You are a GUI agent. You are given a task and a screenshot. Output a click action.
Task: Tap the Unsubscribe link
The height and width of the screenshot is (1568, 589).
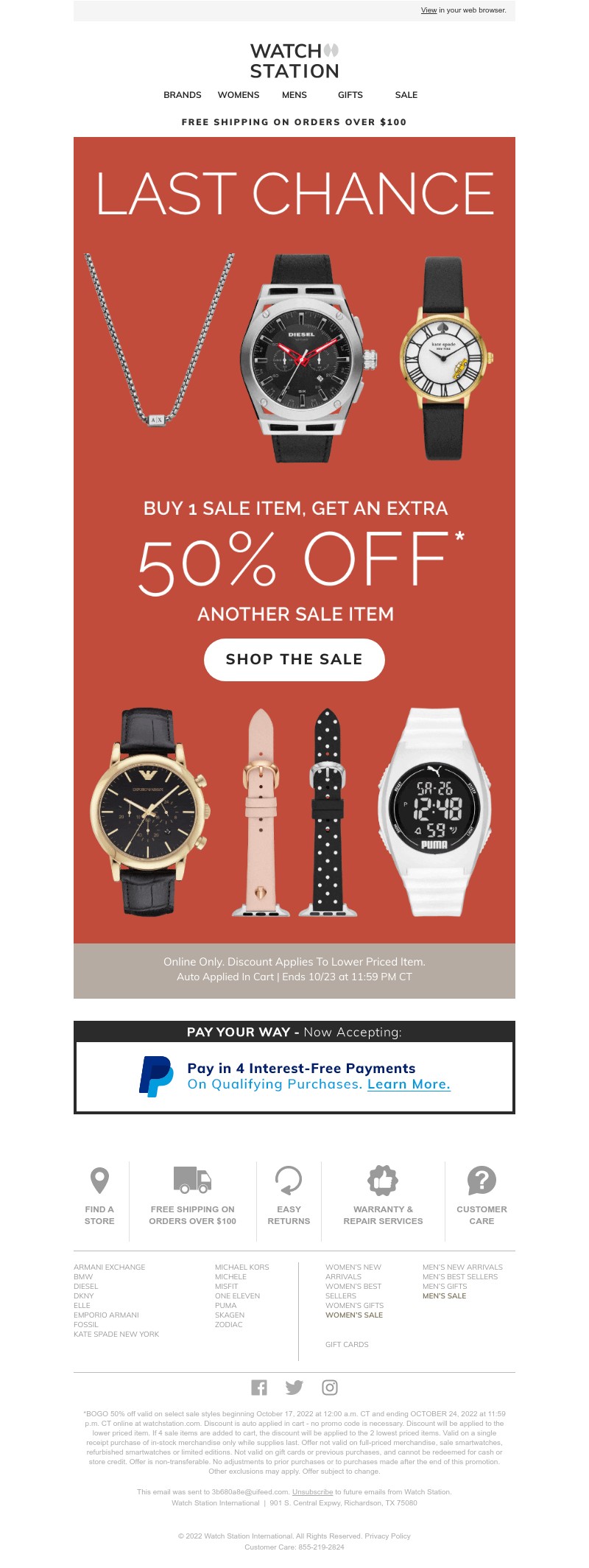point(312,1491)
